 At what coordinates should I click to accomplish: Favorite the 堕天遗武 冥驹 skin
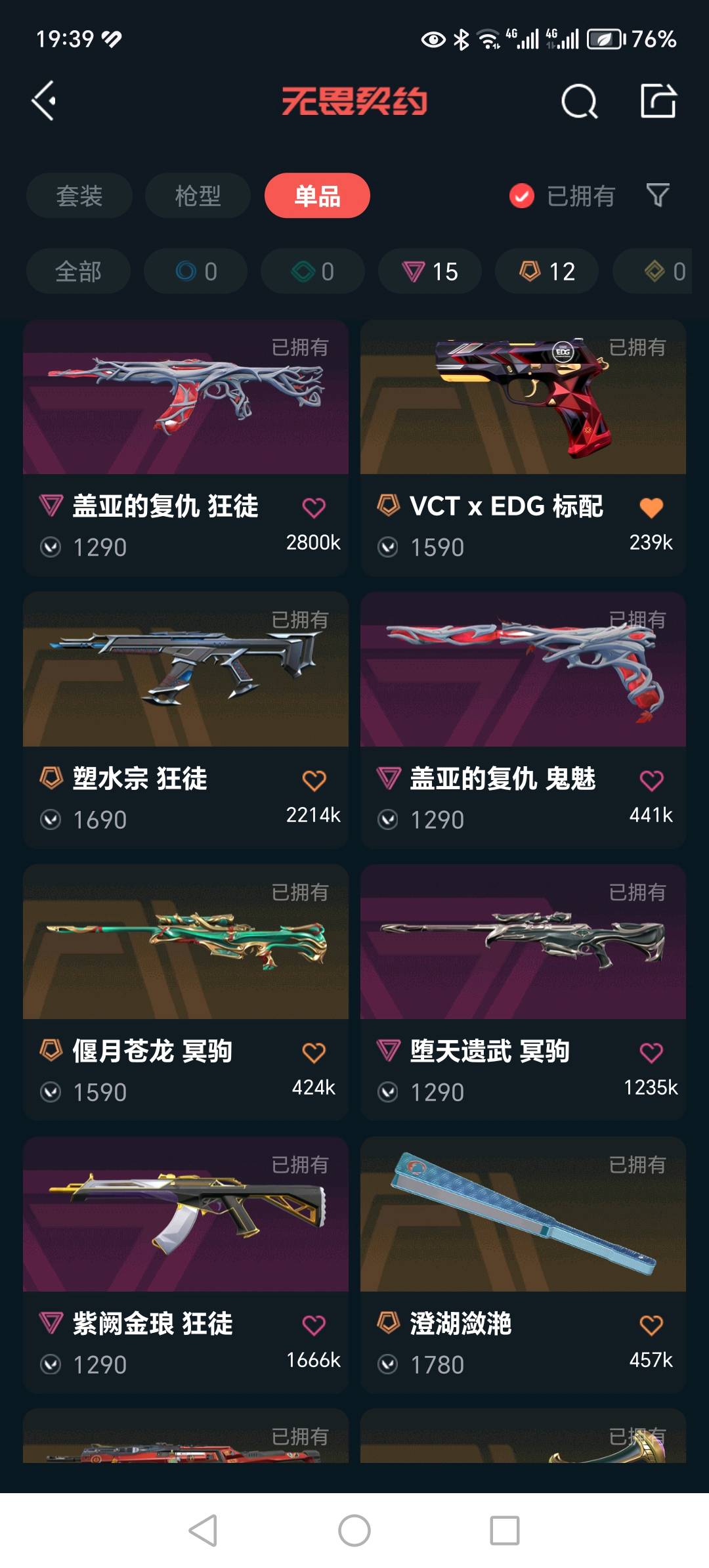tap(651, 1053)
